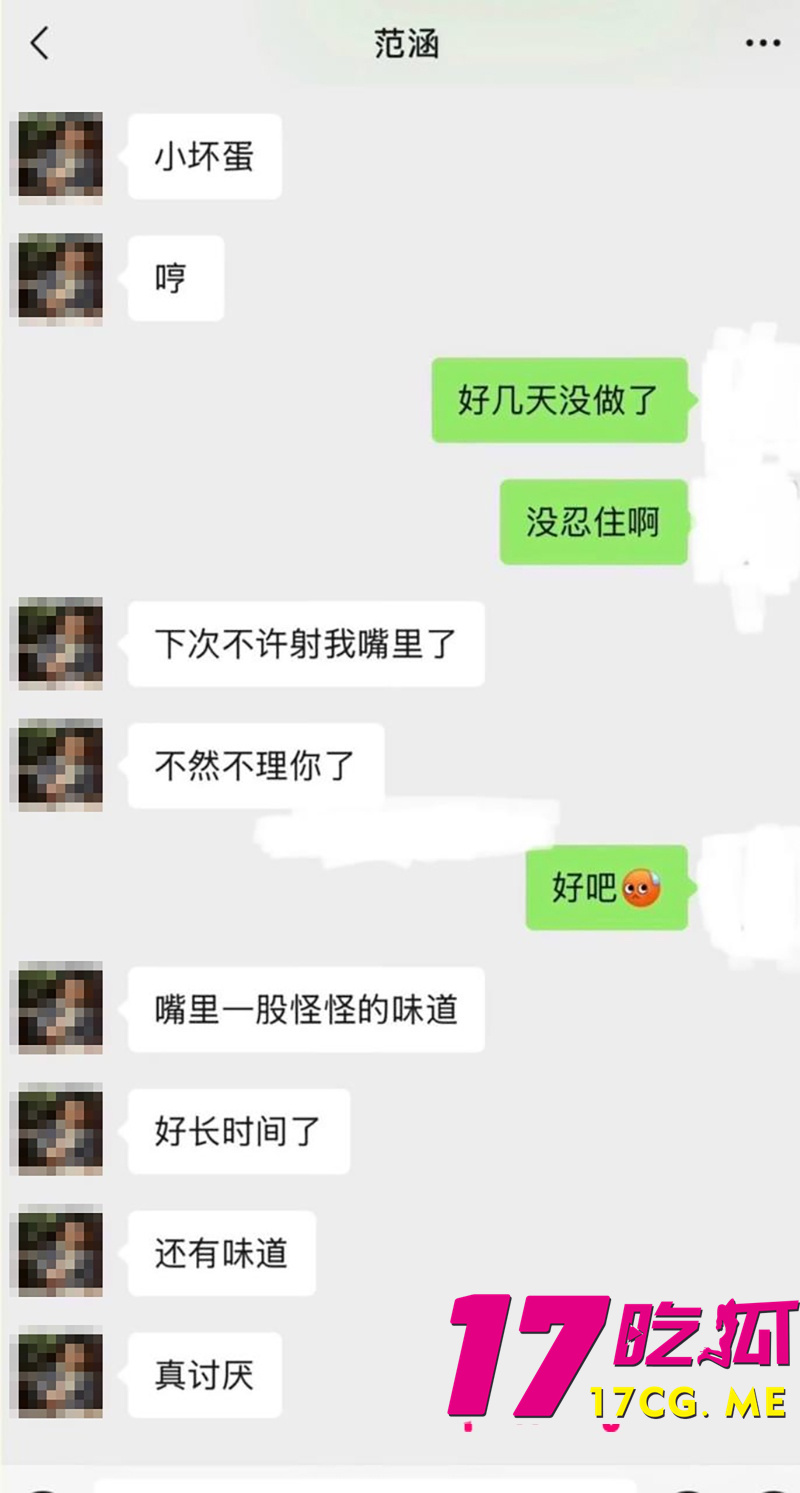This screenshot has width=800, height=1493.
Task: Select the '没忍住啊' message
Action: (x=592, y=522)
